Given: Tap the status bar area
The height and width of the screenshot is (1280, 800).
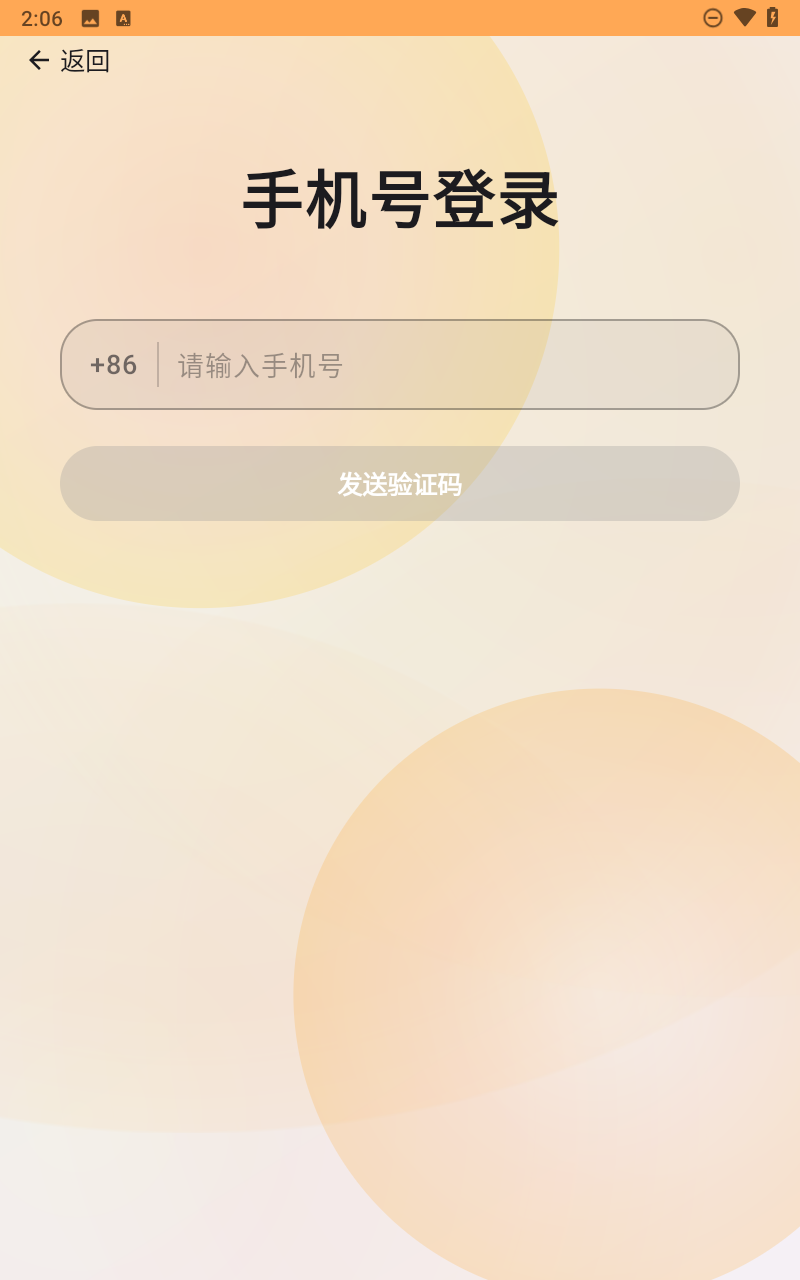Looking at the screenshot, I should coord(400,17).
